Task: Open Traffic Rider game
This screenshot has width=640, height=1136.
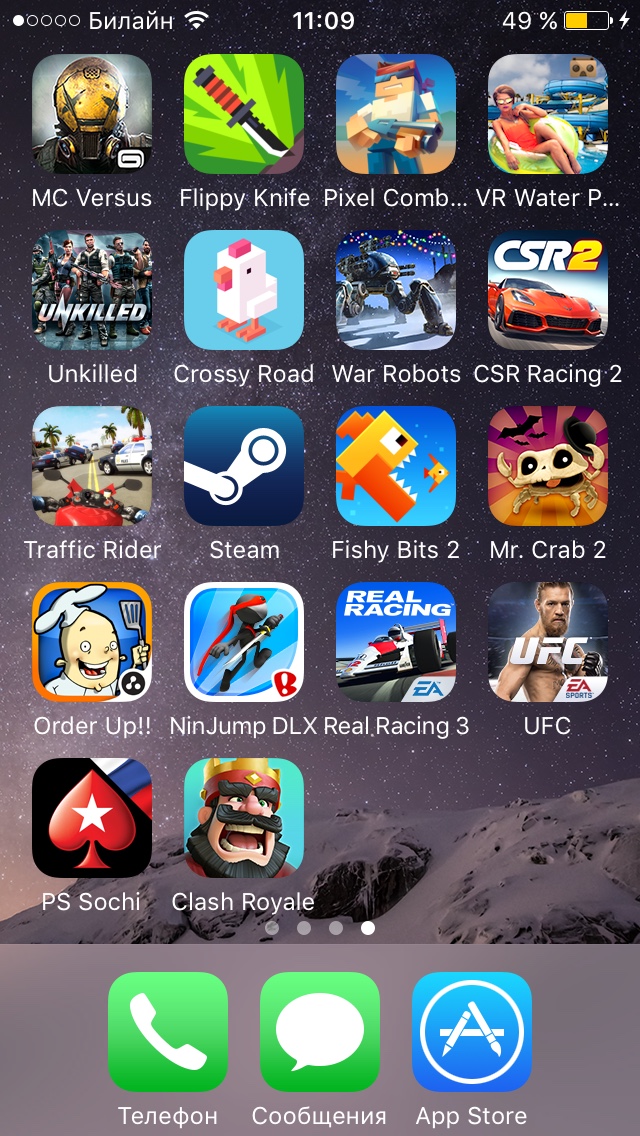Action: [92, 466]
